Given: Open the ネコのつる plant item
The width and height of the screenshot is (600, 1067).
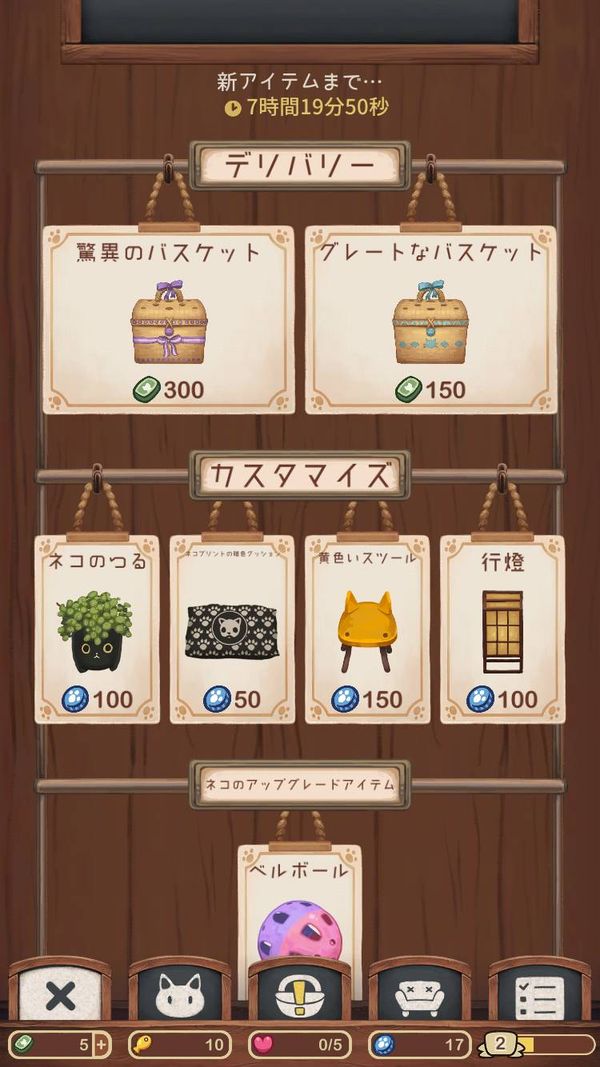Looking at the screenshot, I should pyautogui.click(x=97, y=629).
